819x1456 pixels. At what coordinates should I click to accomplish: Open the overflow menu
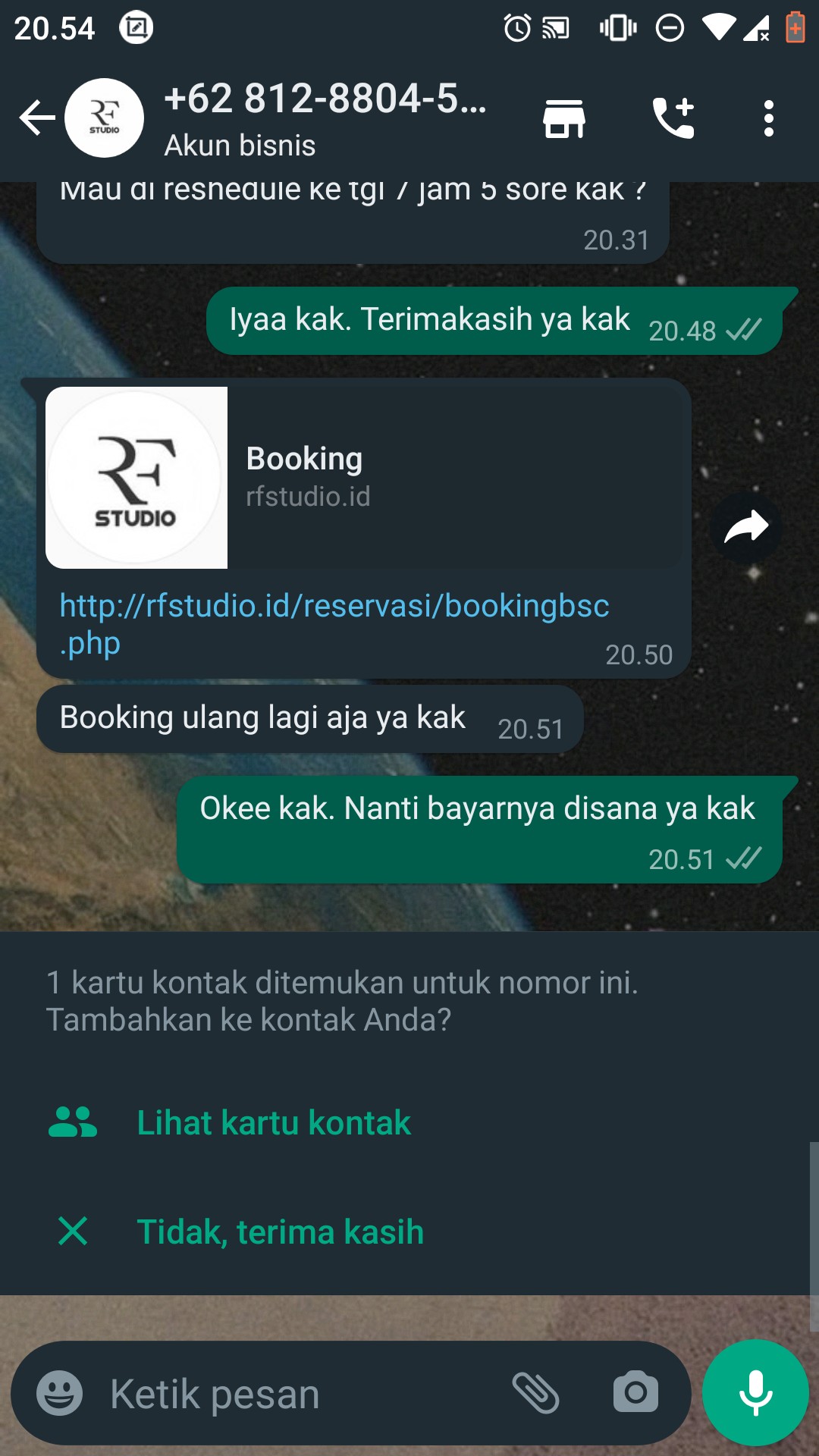point(768,118)
